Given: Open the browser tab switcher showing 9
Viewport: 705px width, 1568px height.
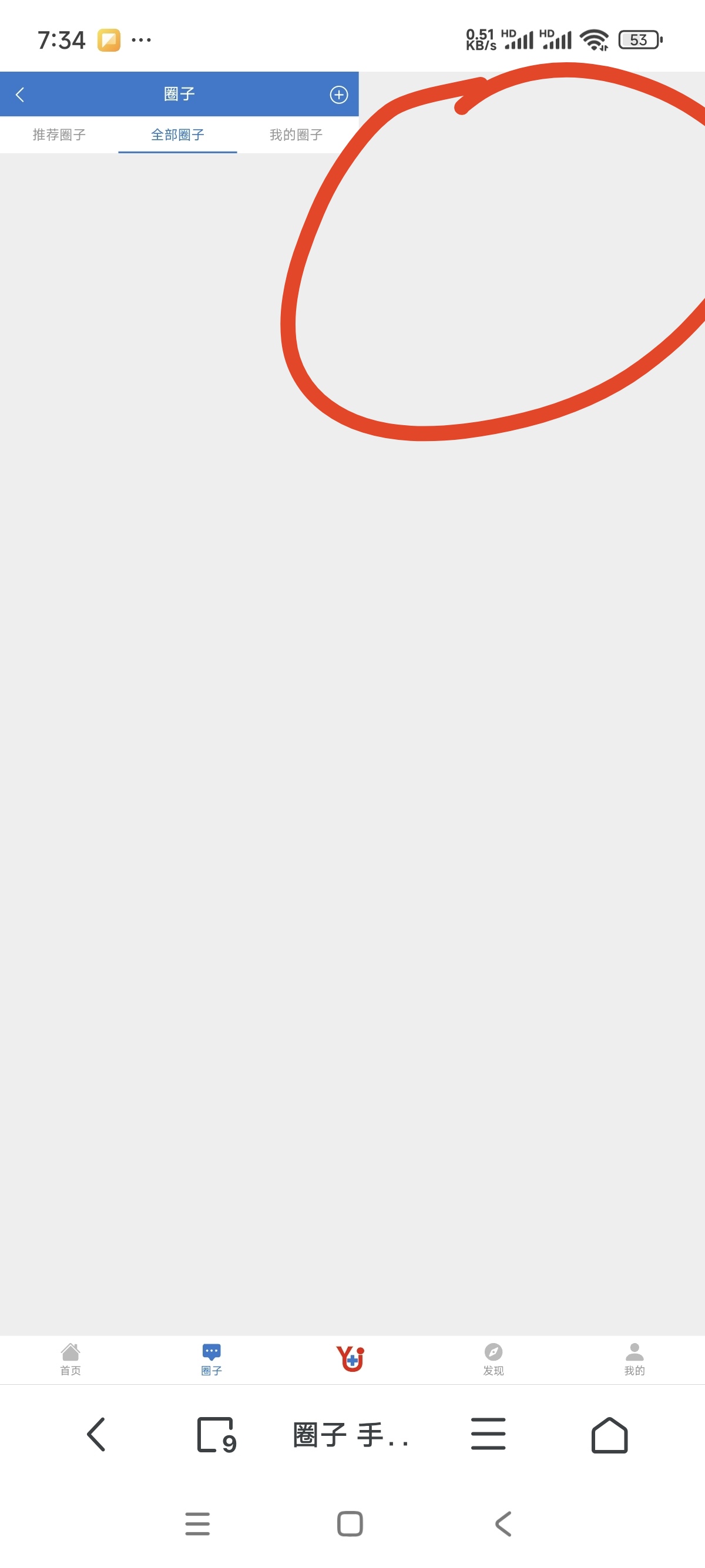Looking at the screenshot, I should (216, 1435).
